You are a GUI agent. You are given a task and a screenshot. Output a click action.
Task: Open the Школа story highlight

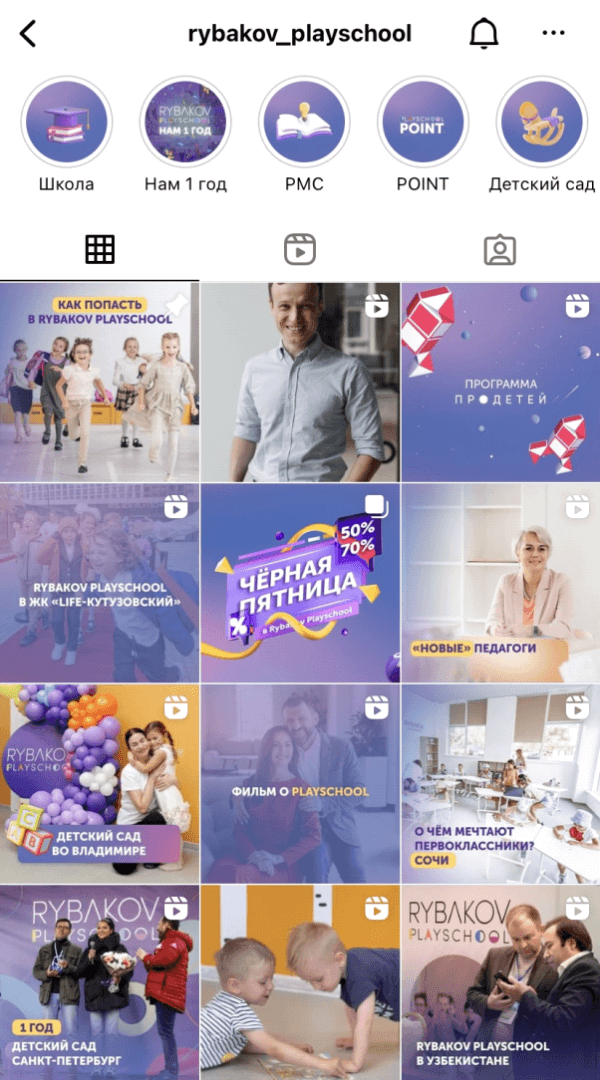pos(66,122)
